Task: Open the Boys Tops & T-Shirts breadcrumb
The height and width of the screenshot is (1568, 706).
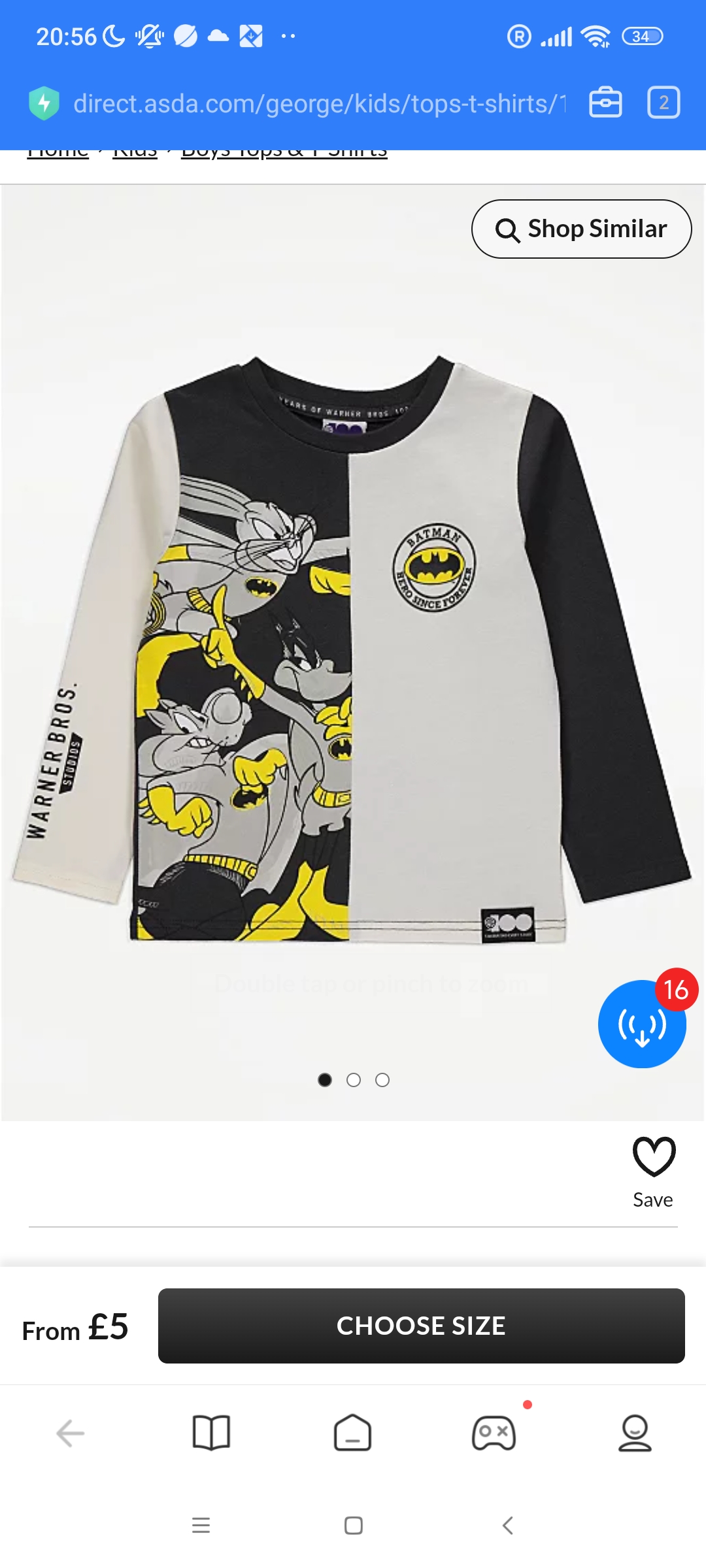Action: (284, 153)
